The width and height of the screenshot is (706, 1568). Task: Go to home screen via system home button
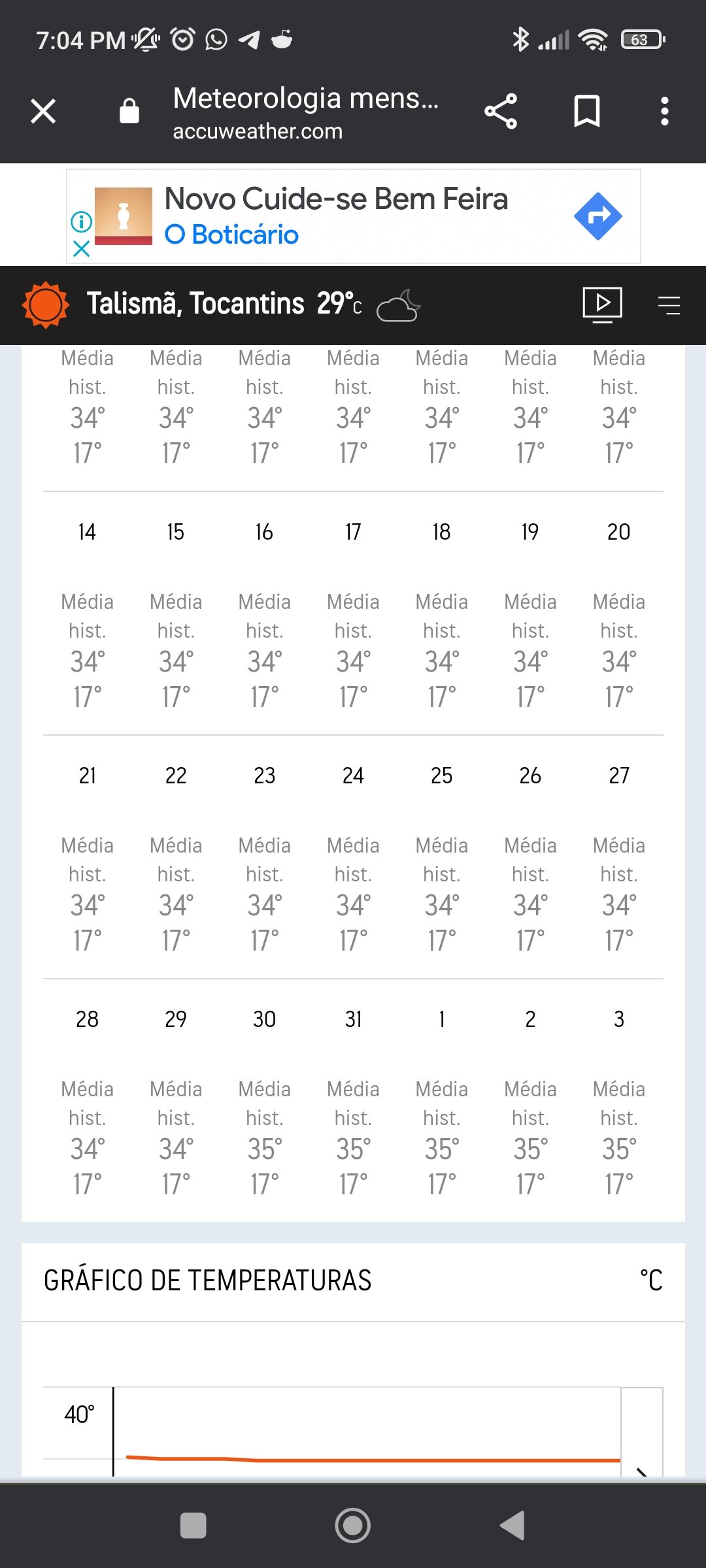pos(353,1526)
